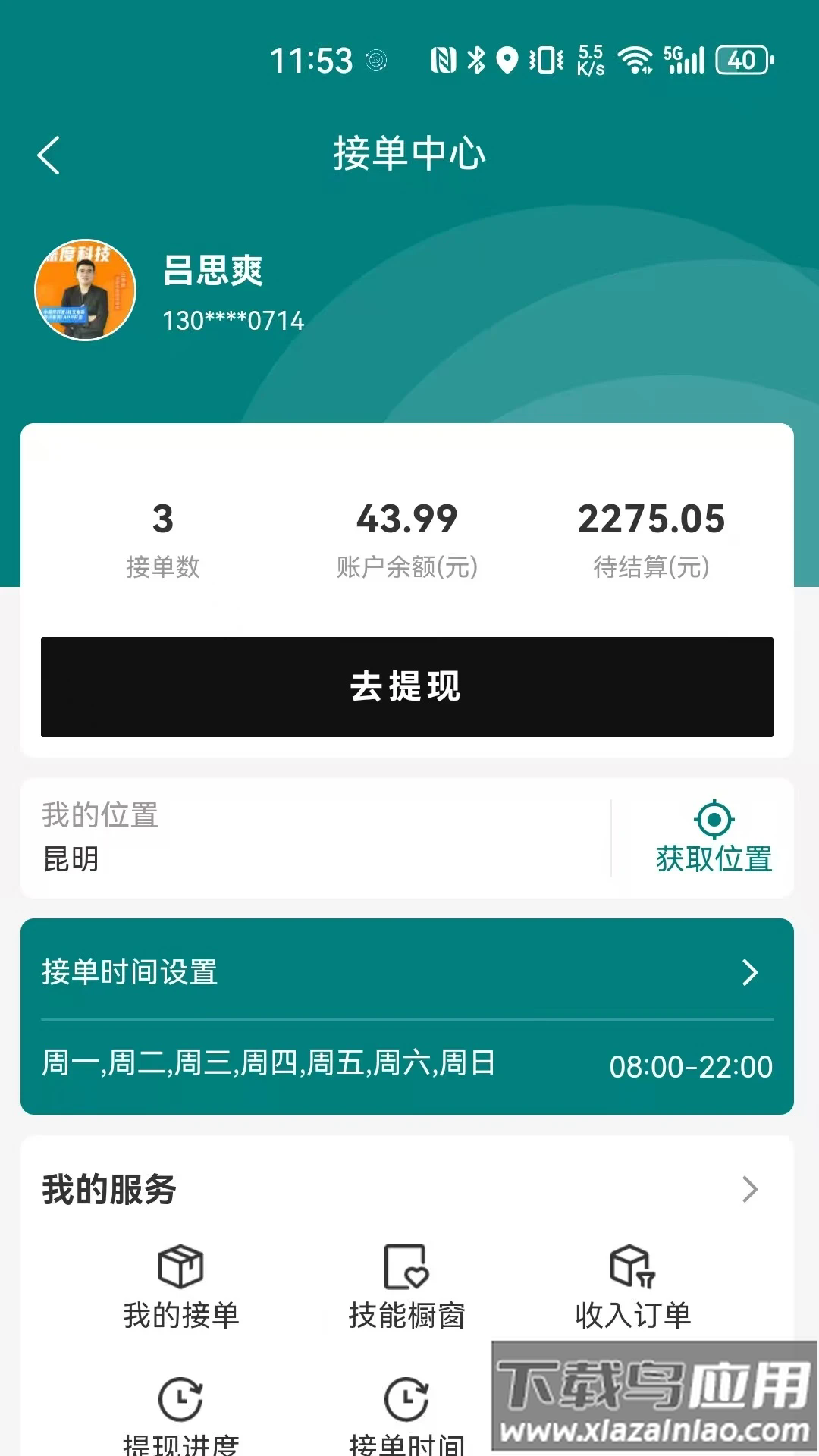Tap the 去提现 withdraw button

pyautogui.click(x=407, y=686)
